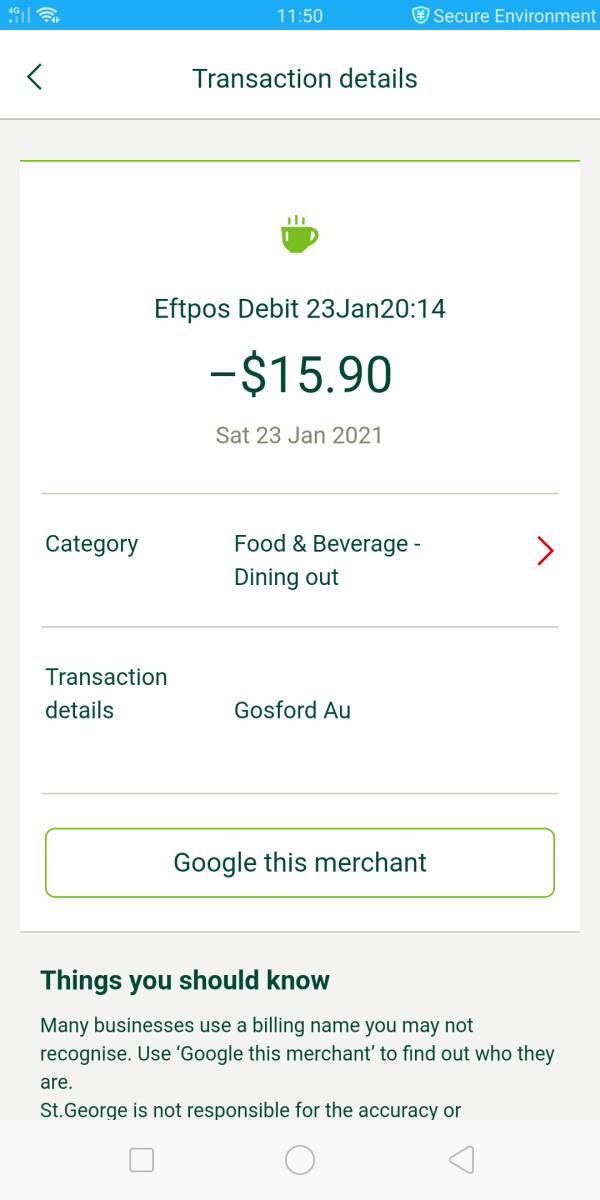Screen dimensions: 600x1200
Task: Open recent apps from navigation bar
Action: click(142, 1160)
